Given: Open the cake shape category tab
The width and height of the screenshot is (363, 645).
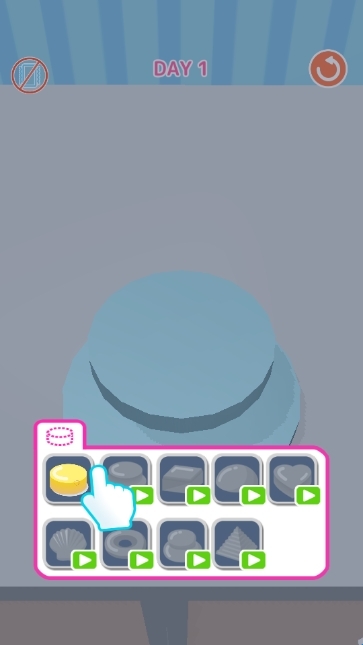Looking at the screenshot, I should 60,436.
